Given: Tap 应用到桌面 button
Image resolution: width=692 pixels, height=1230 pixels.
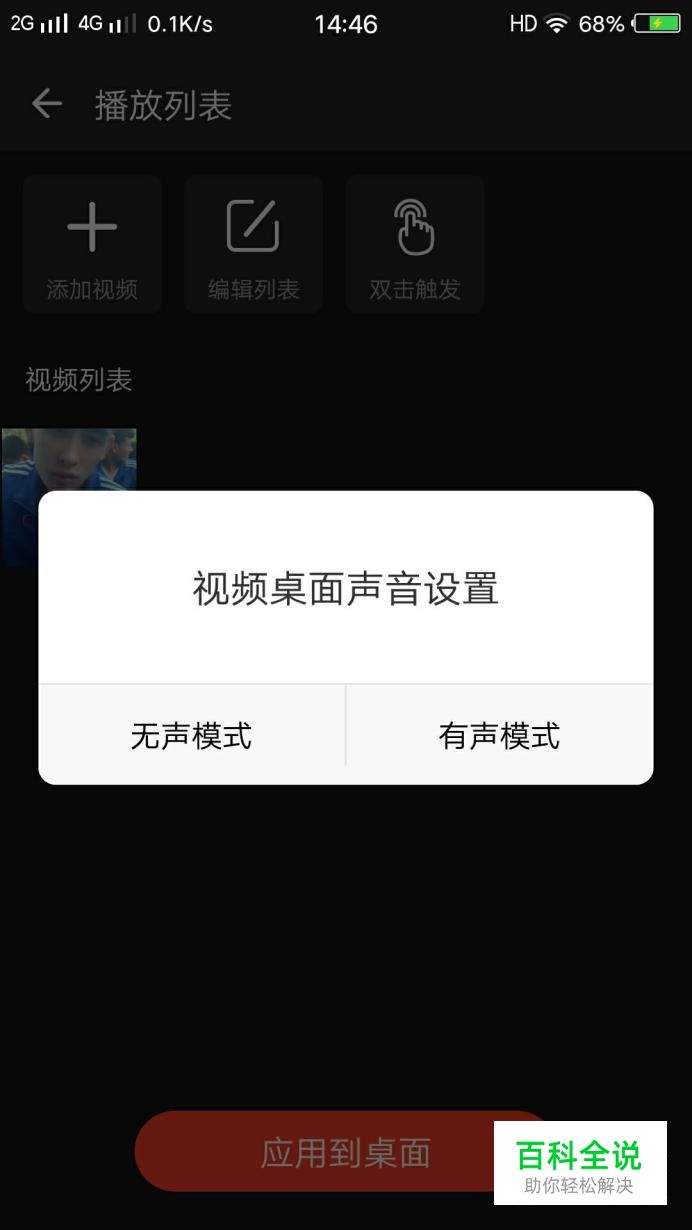Looking at the screenshot, I should pyautogui.click(x=345, y=1151).
